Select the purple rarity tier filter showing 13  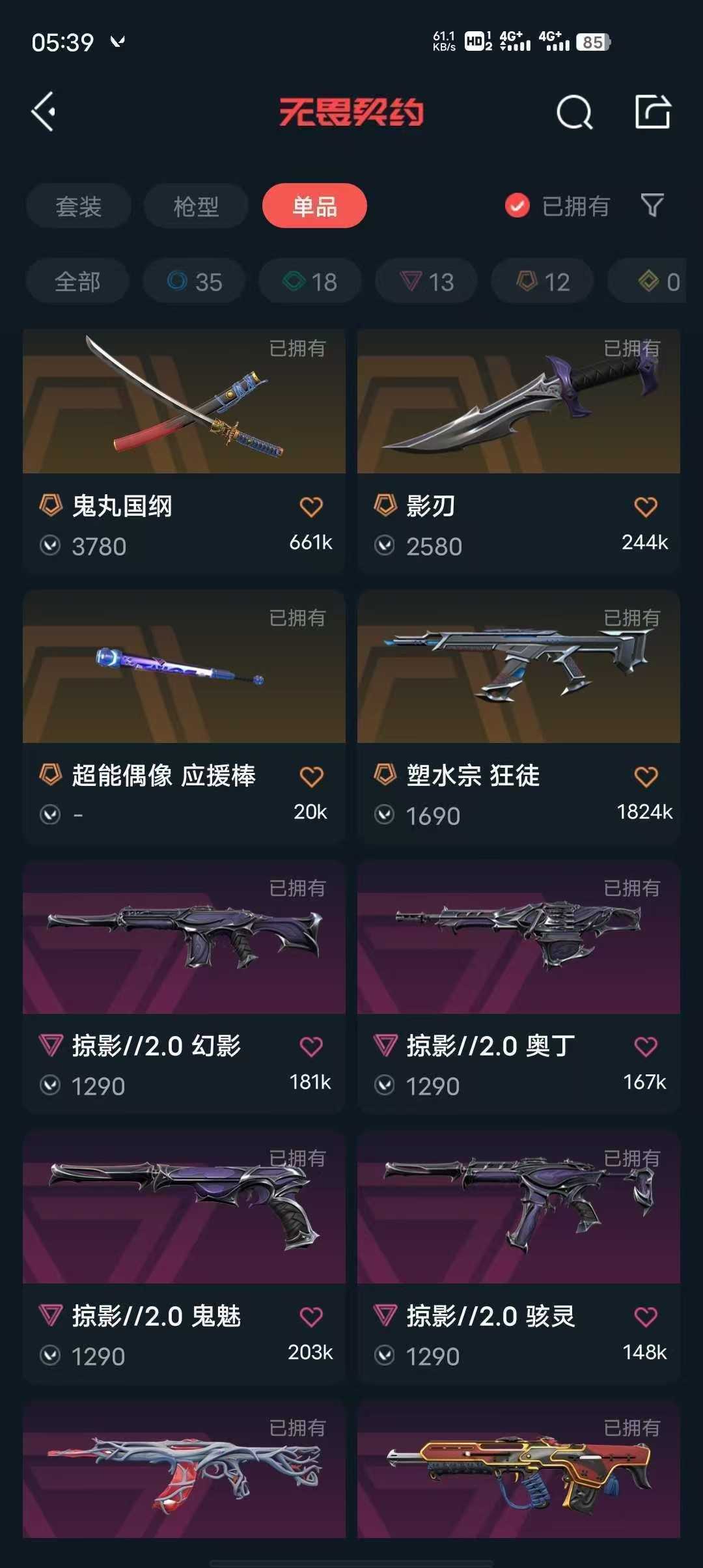pos(425,281)
